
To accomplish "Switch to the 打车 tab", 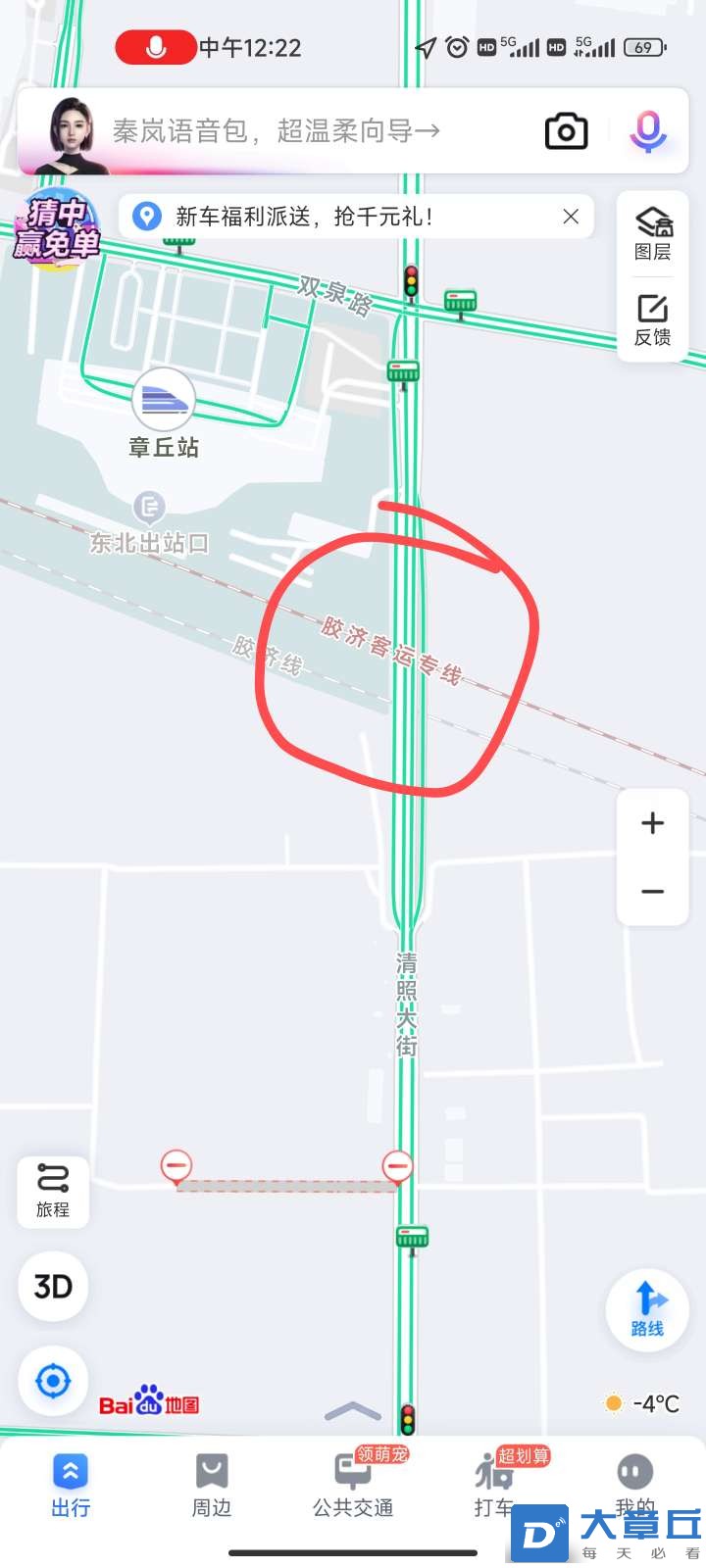I will 495,1485.
